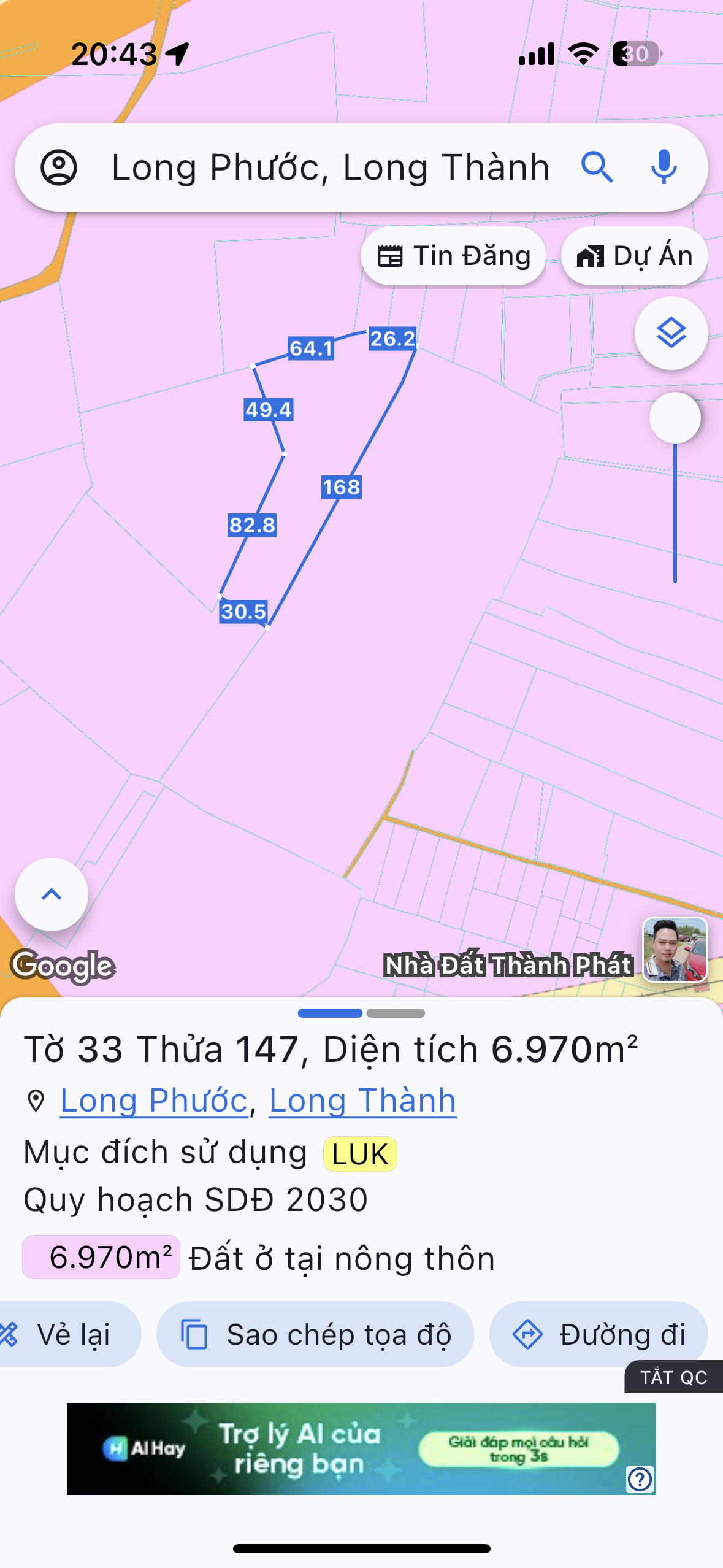Open the Dự Án projects chip
Image resolution: width=723 pixels, height=1568 pixels.
634,256
